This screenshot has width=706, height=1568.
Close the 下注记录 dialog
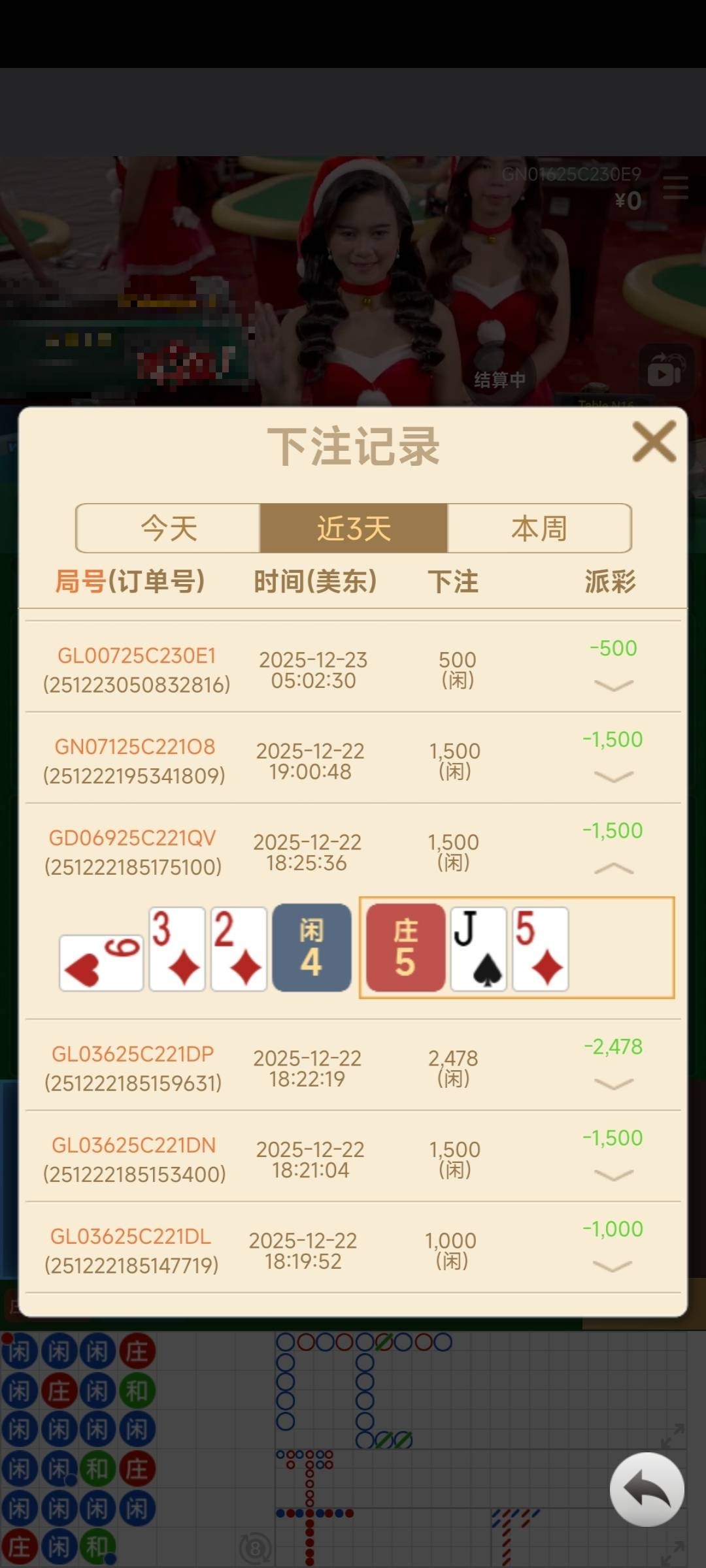(654, 442)
